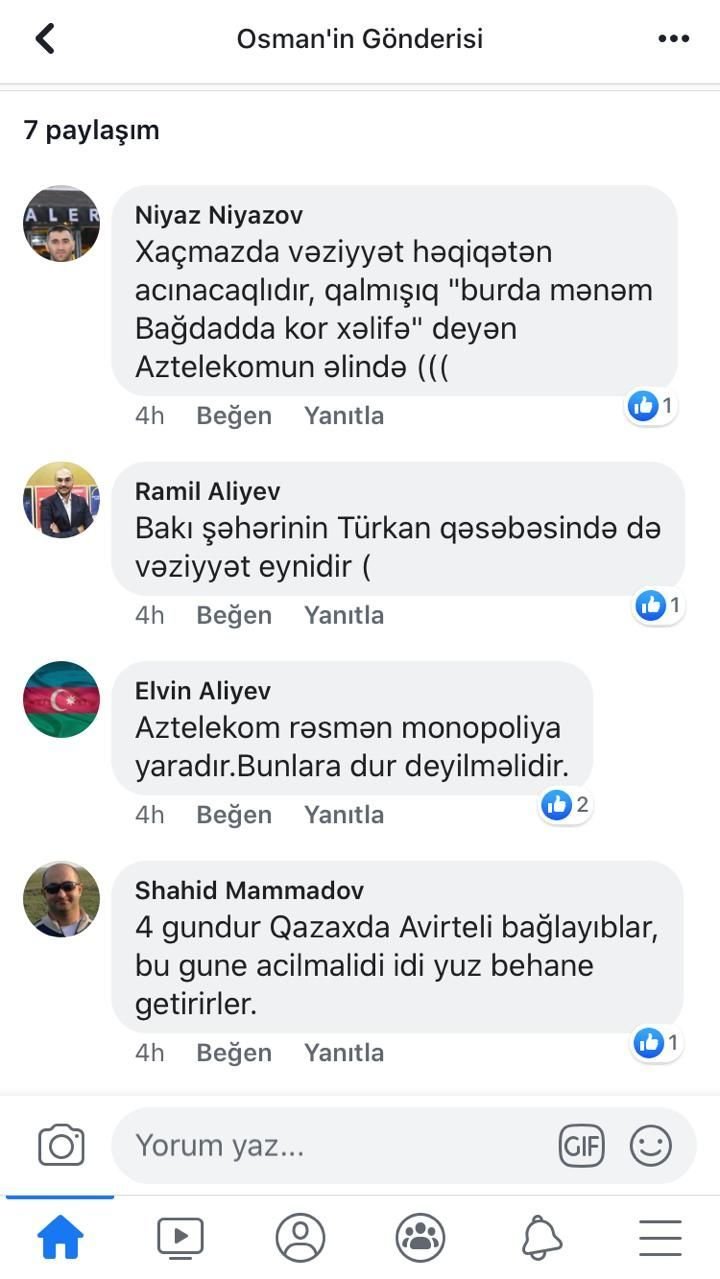Go back from Osman's post

point(45,39)
